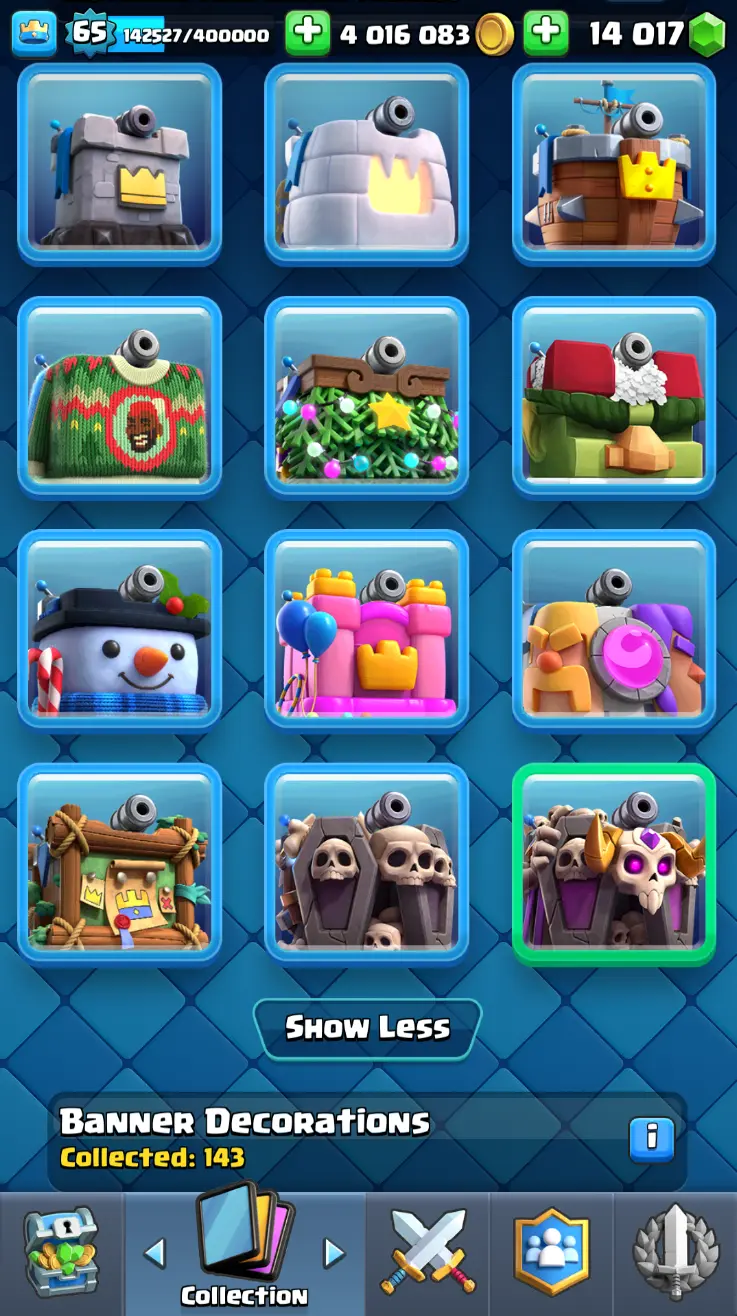Switch to the Battle crossed swords tab
737x1316 pixels.
(428, 1252)
